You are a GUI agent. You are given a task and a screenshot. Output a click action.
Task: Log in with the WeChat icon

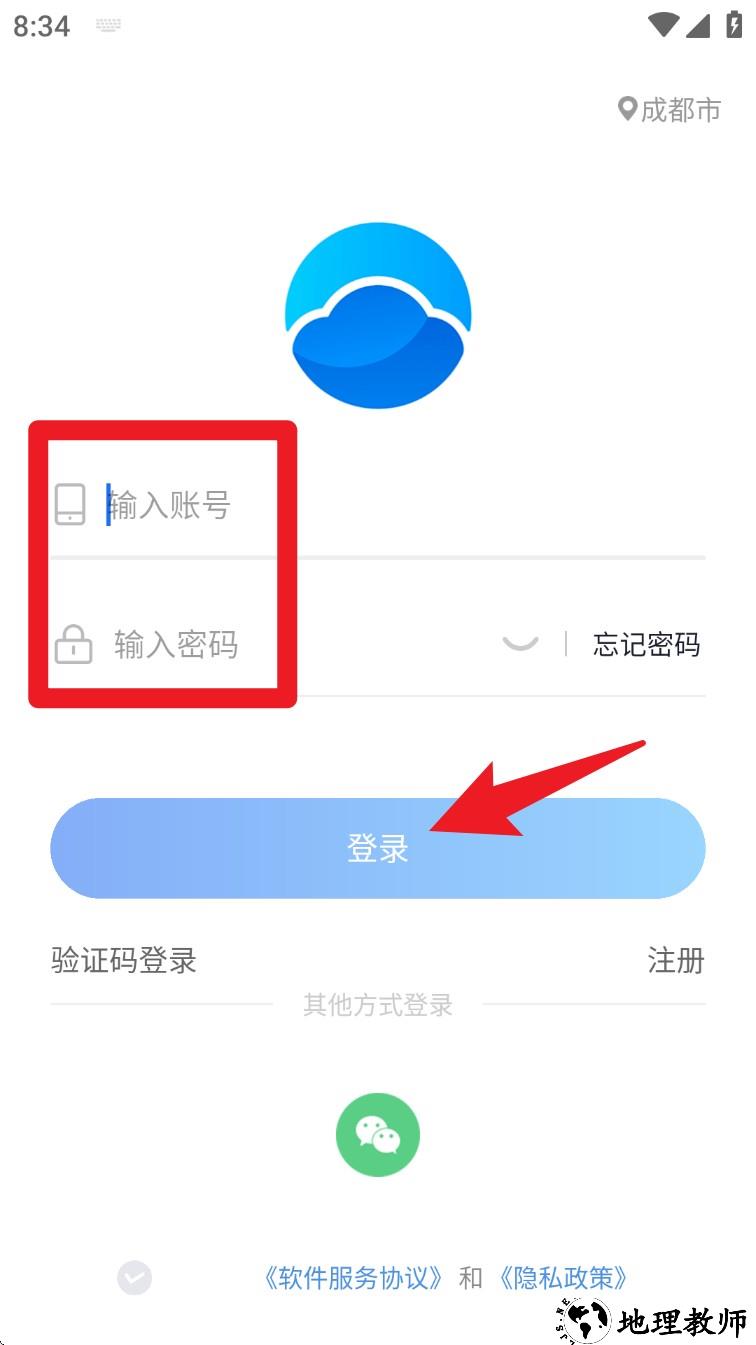click(x=378, y=1134)
